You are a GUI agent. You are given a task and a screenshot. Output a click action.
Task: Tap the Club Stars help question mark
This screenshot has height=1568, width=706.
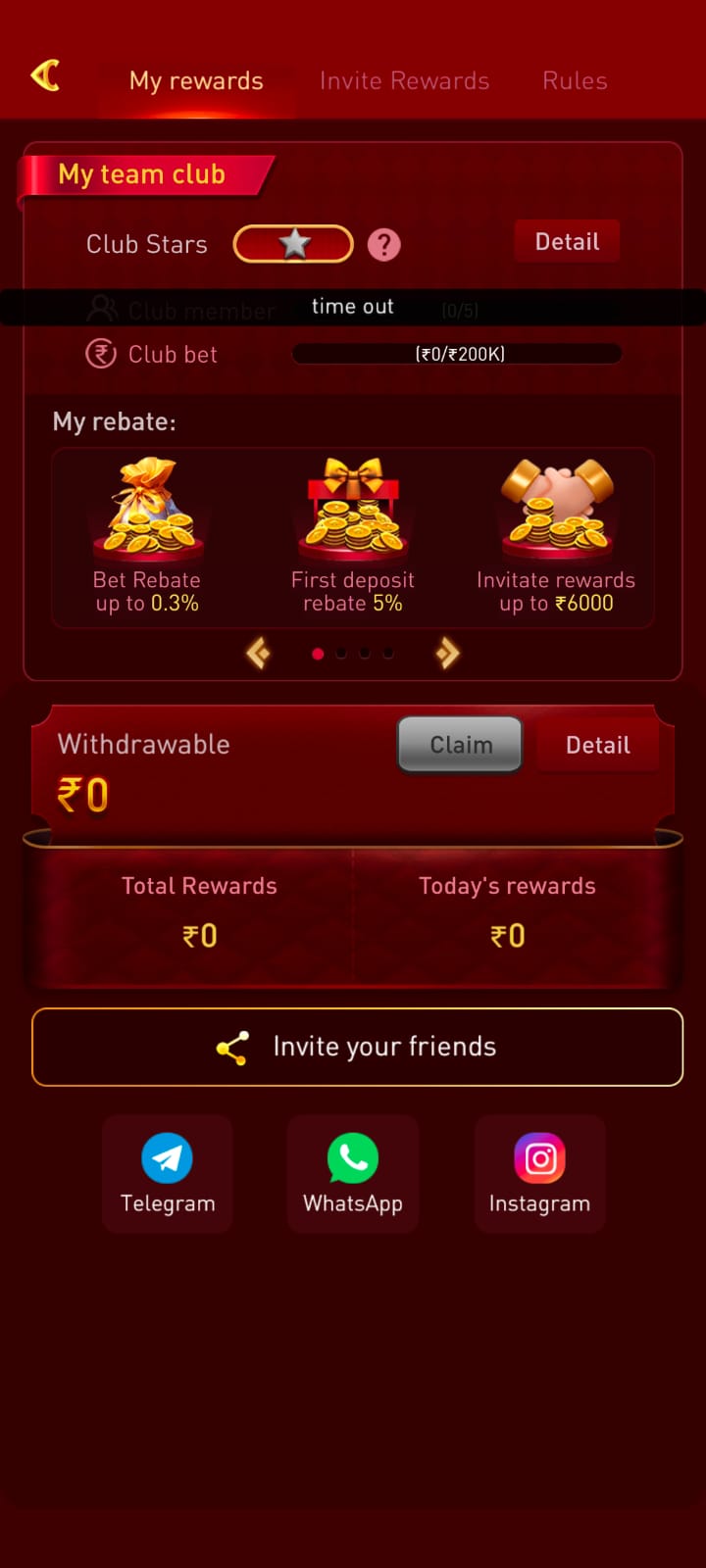pos(383,244)
